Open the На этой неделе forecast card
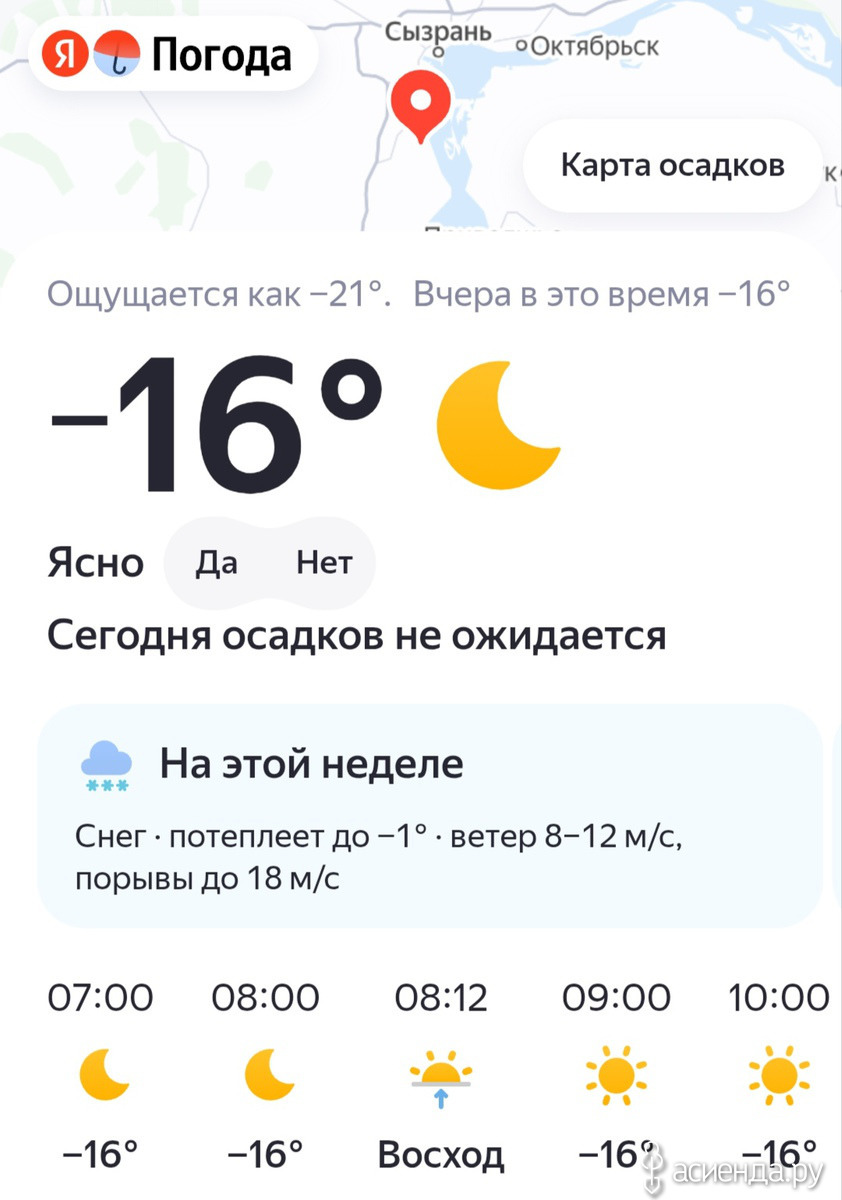 tap(430, 815)
